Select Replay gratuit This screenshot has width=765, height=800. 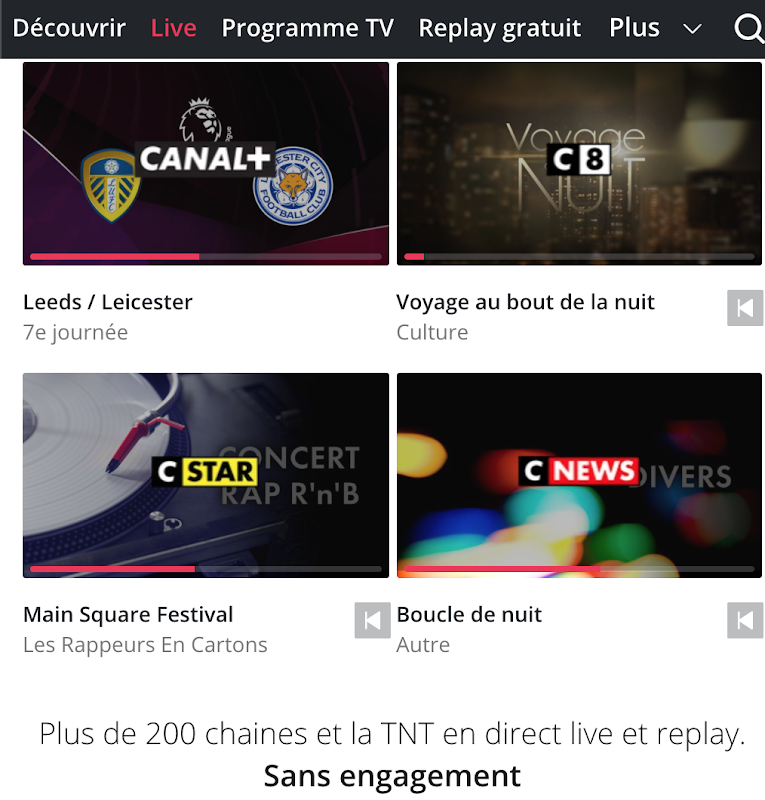tap(499, 28)
